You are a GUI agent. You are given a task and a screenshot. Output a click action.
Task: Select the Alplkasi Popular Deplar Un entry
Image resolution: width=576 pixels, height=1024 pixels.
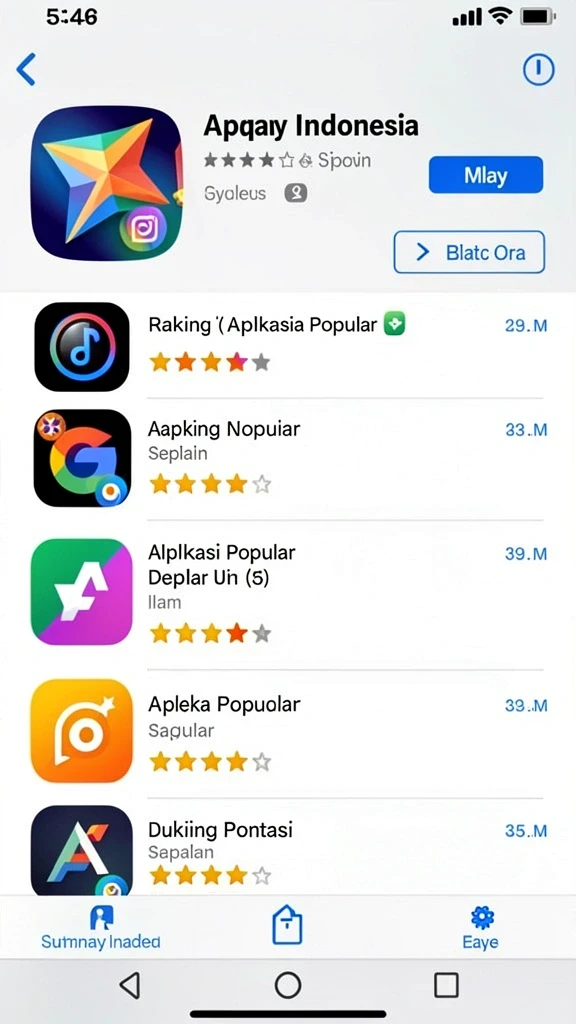coord(288,592)
